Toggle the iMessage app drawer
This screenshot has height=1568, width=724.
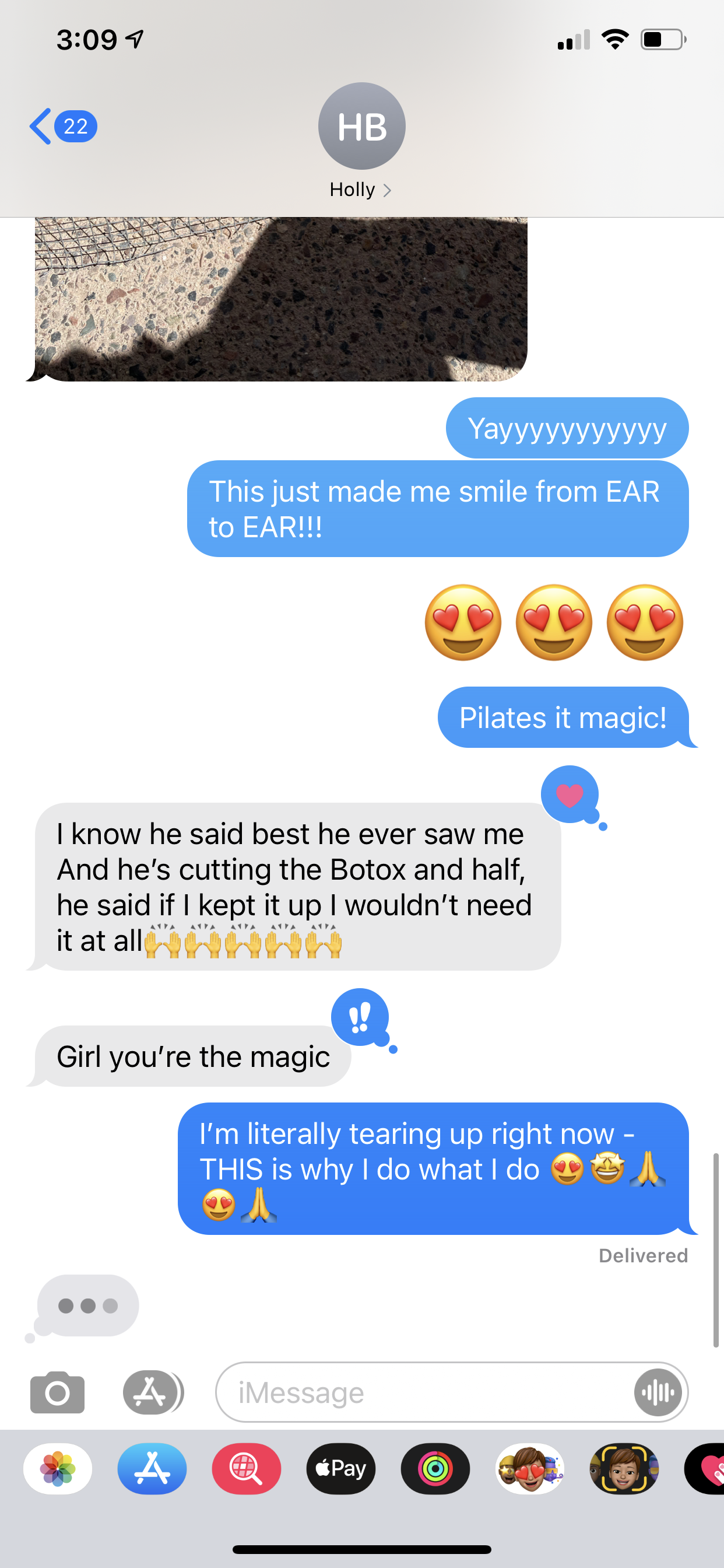tap(152, 1392)
